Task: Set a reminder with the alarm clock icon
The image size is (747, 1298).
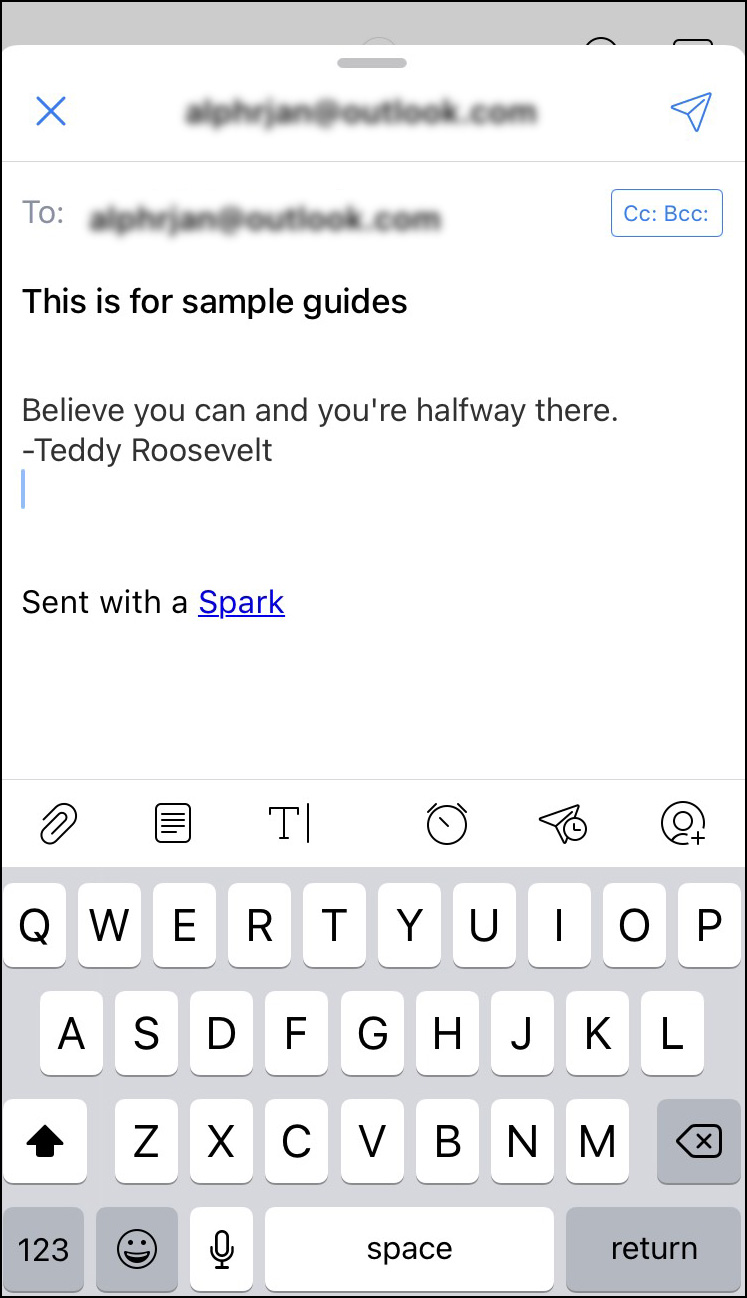Action: [446, 824]
